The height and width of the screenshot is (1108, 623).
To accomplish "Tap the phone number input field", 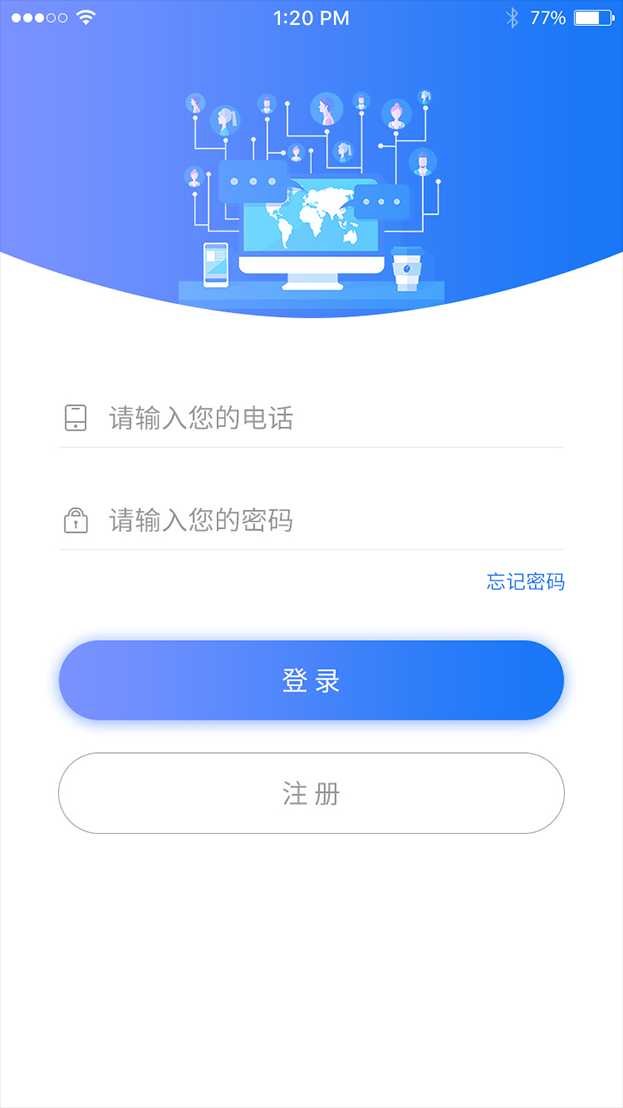I will (330, 418).
